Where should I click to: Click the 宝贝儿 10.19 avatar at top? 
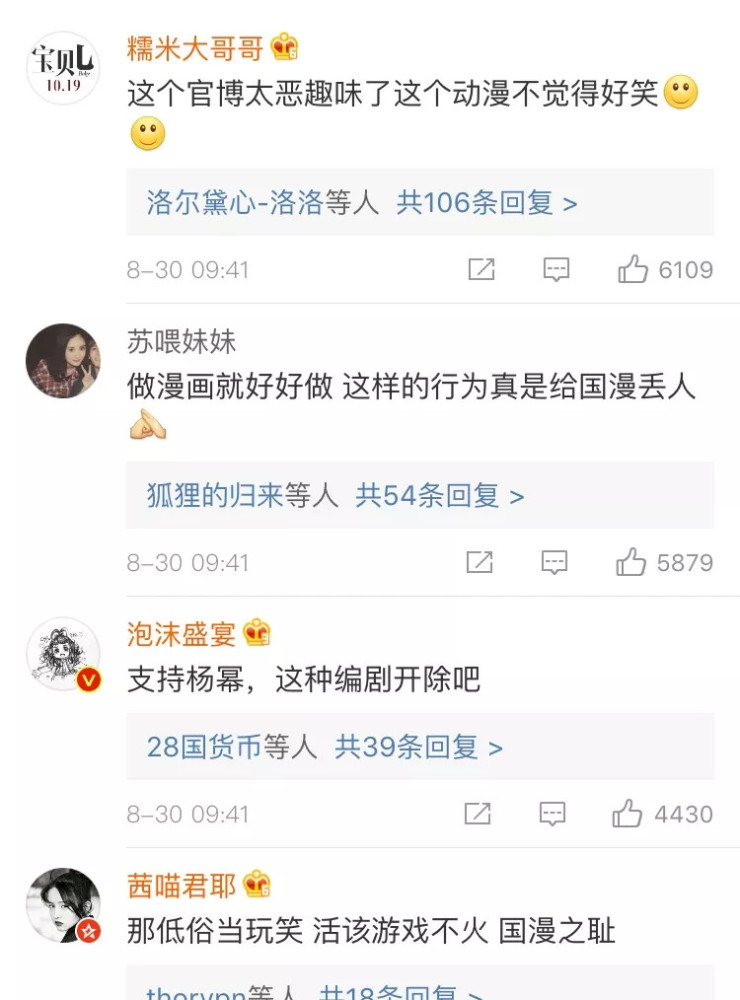pos(63,62)
